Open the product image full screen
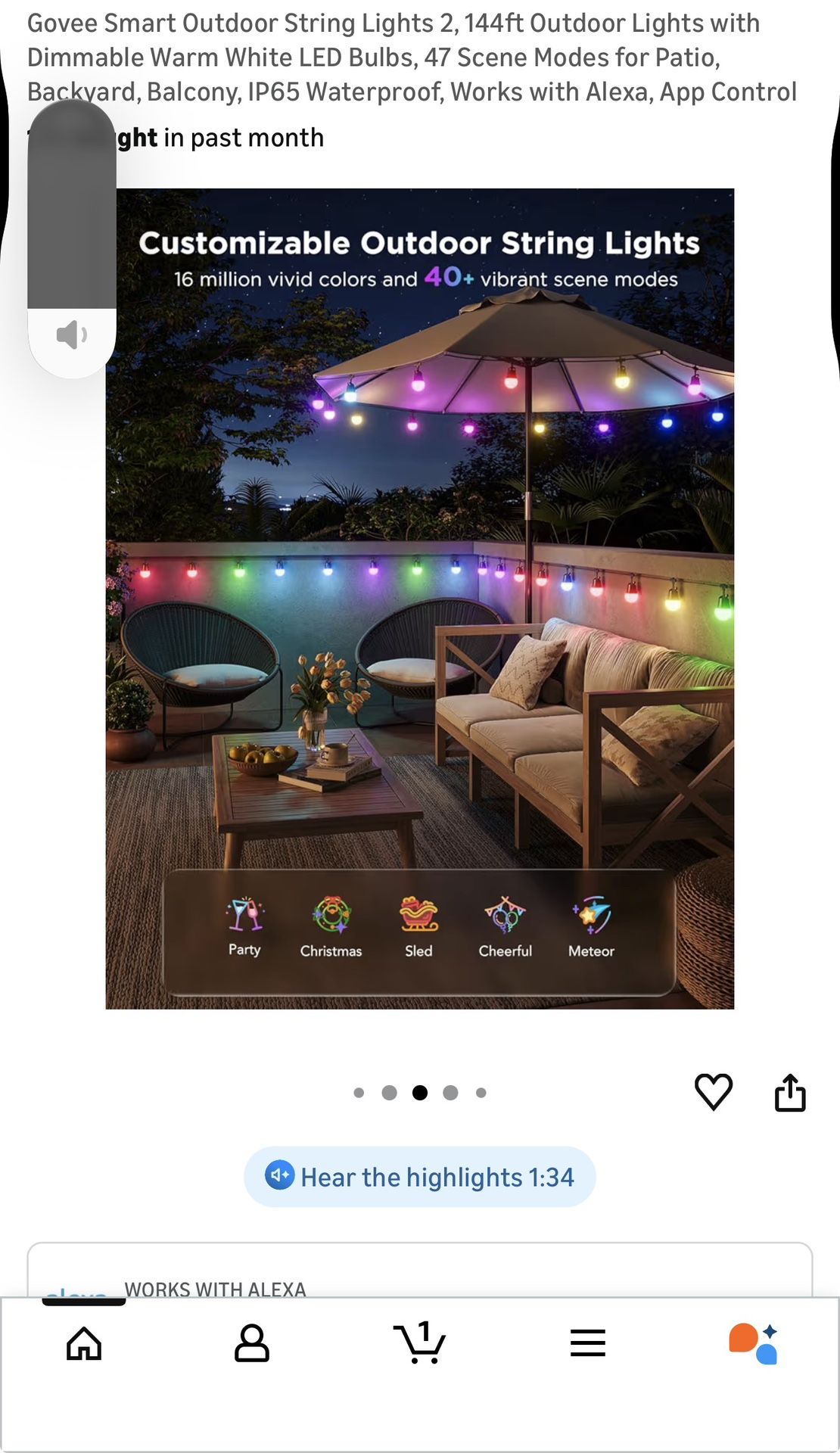The height and width of the screenshot is (1453, 840). (x=420, y=599)
